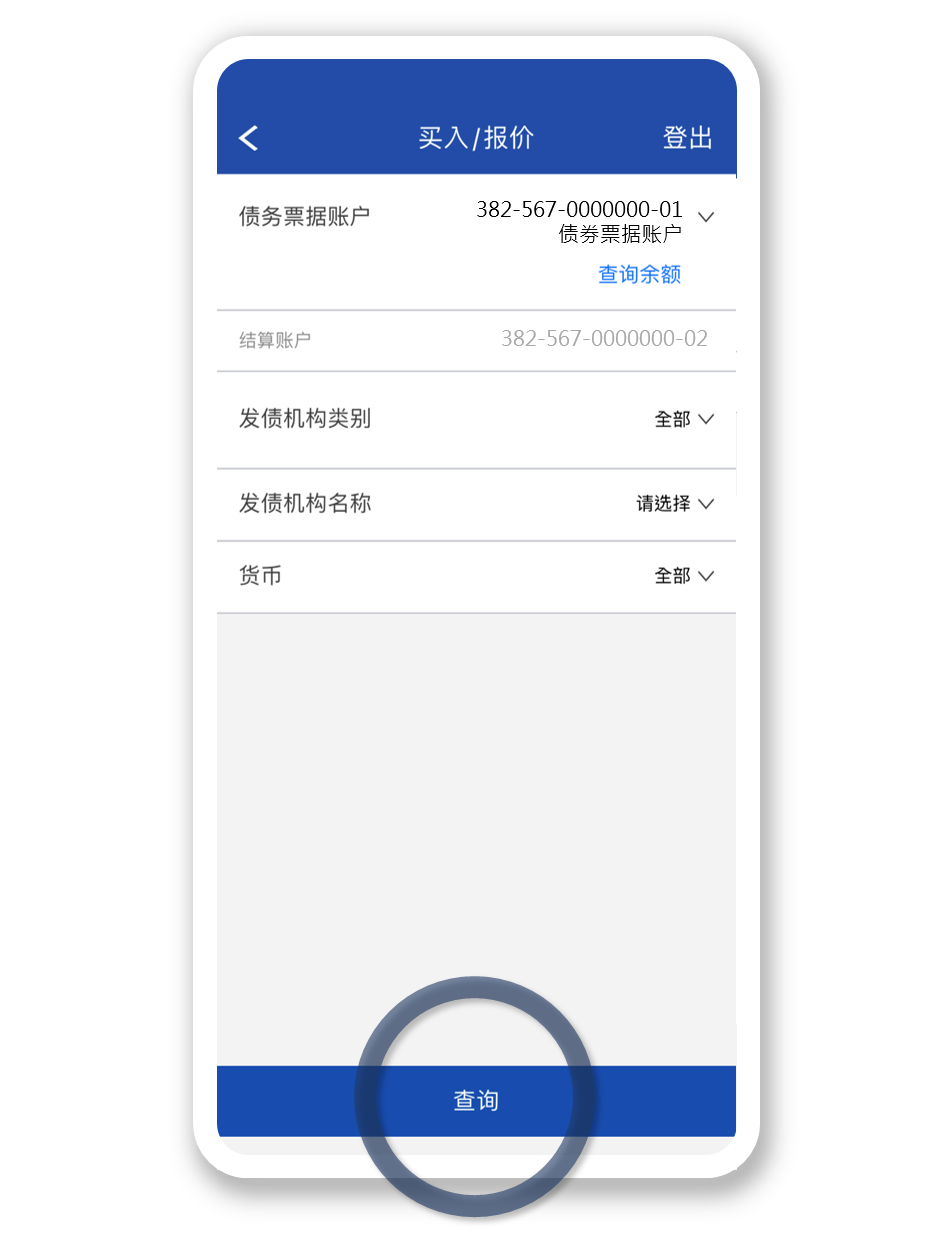Viewport: 952px width, 1243px height.
Task: Open the 货币 currency dropdown
Action: click(x=684, y=576)
